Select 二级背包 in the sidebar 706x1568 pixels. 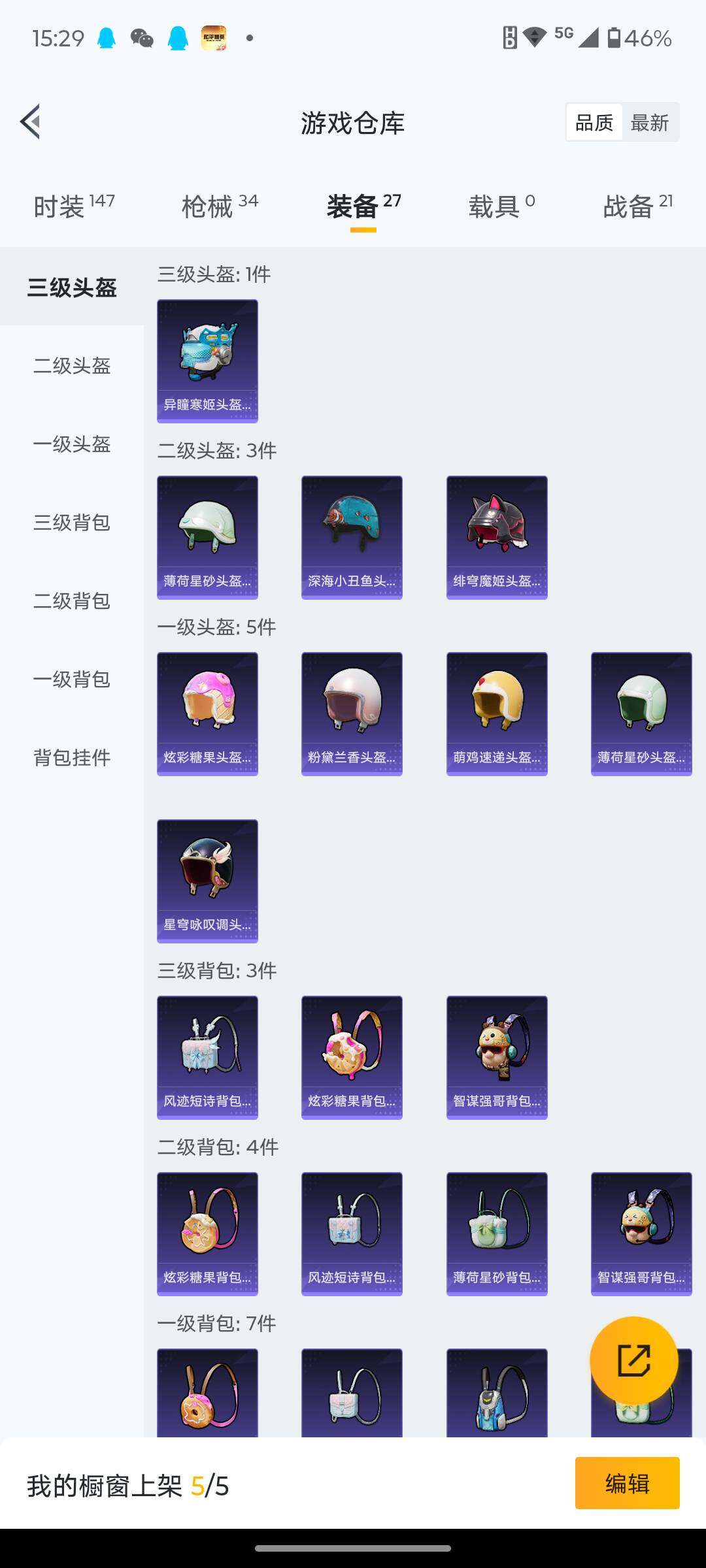[72, 601]
